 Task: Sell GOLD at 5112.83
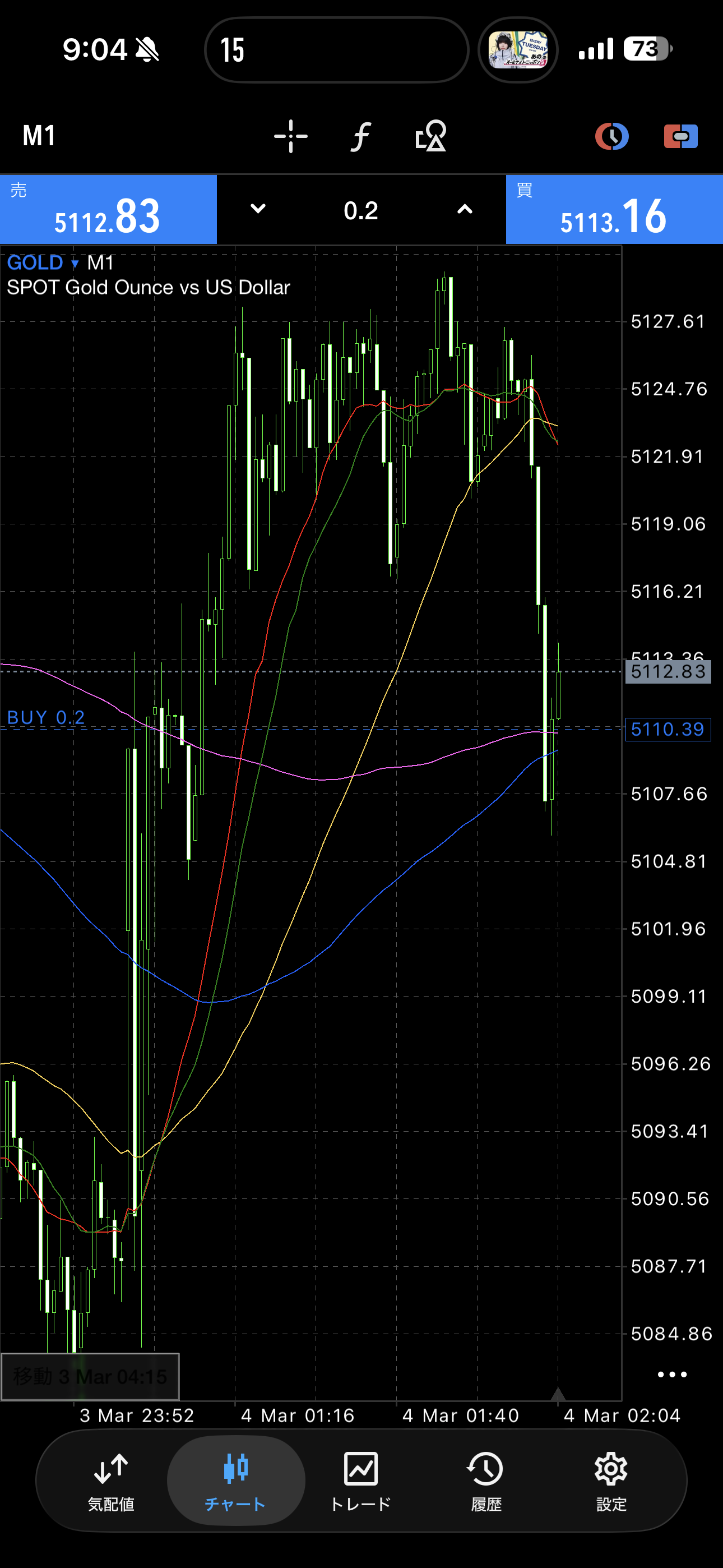(x=108, y=210)
